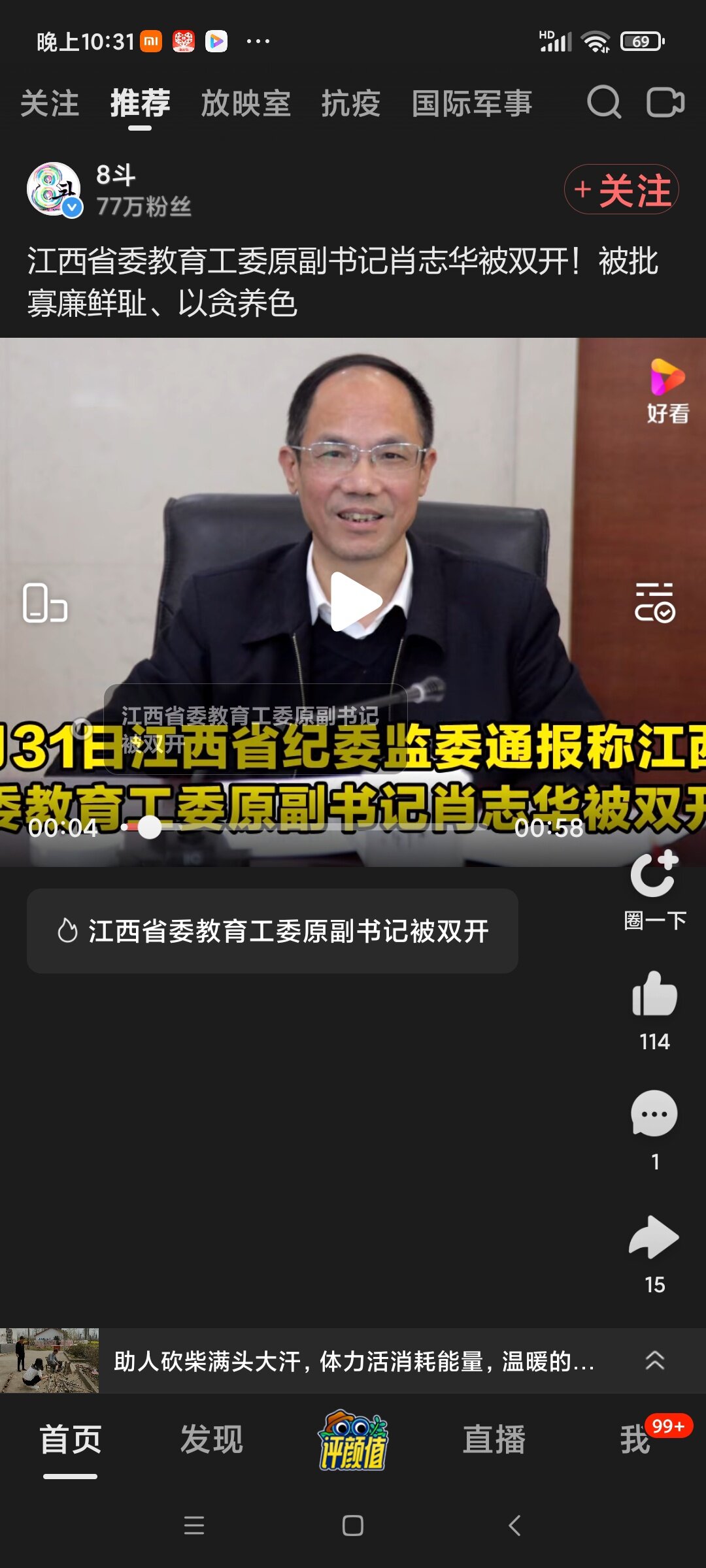Like the video with 114 likes
Screen dimensions: 706x1568
(x=654, y=995)
